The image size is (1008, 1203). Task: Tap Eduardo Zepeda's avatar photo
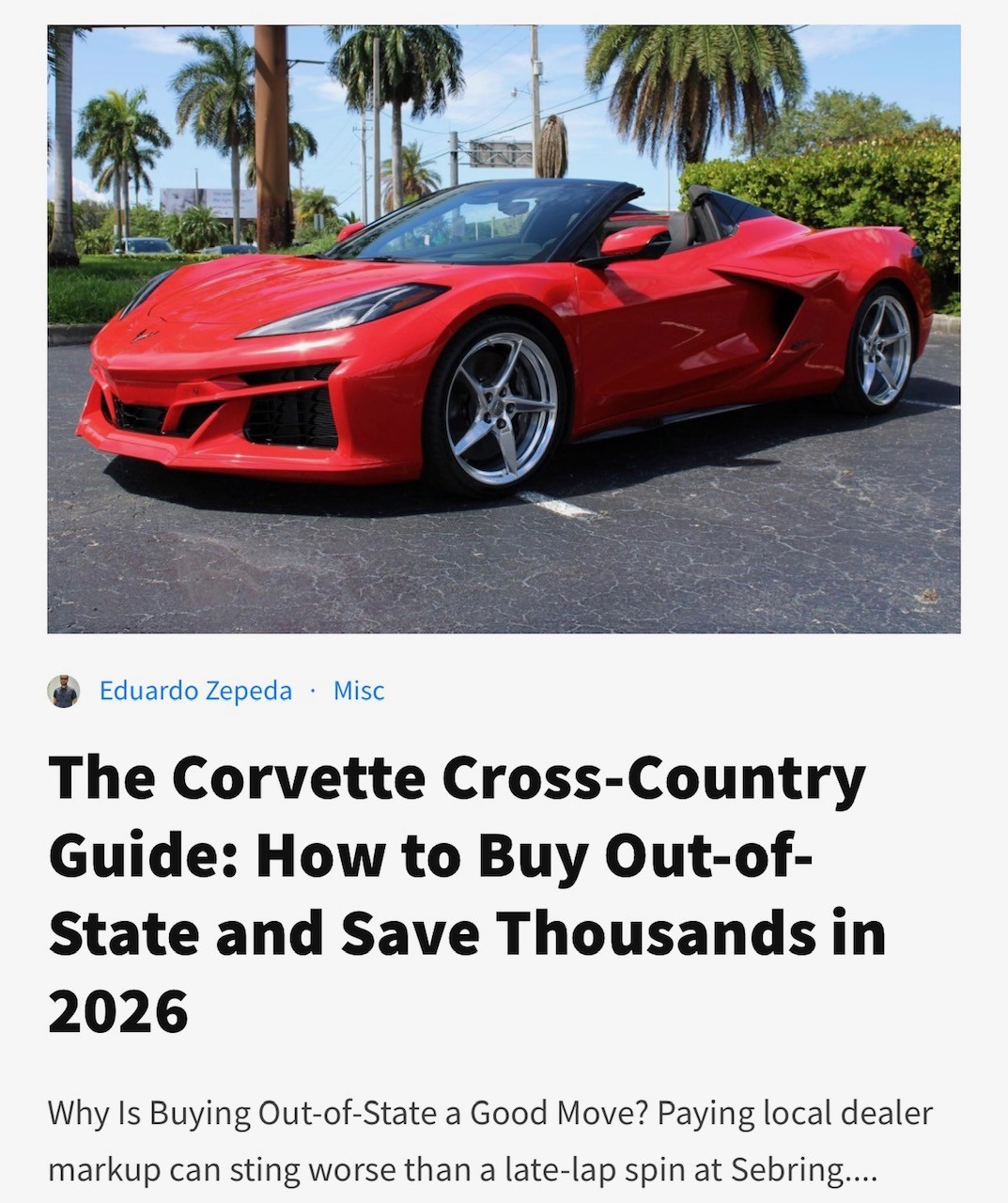click(64, 692)
